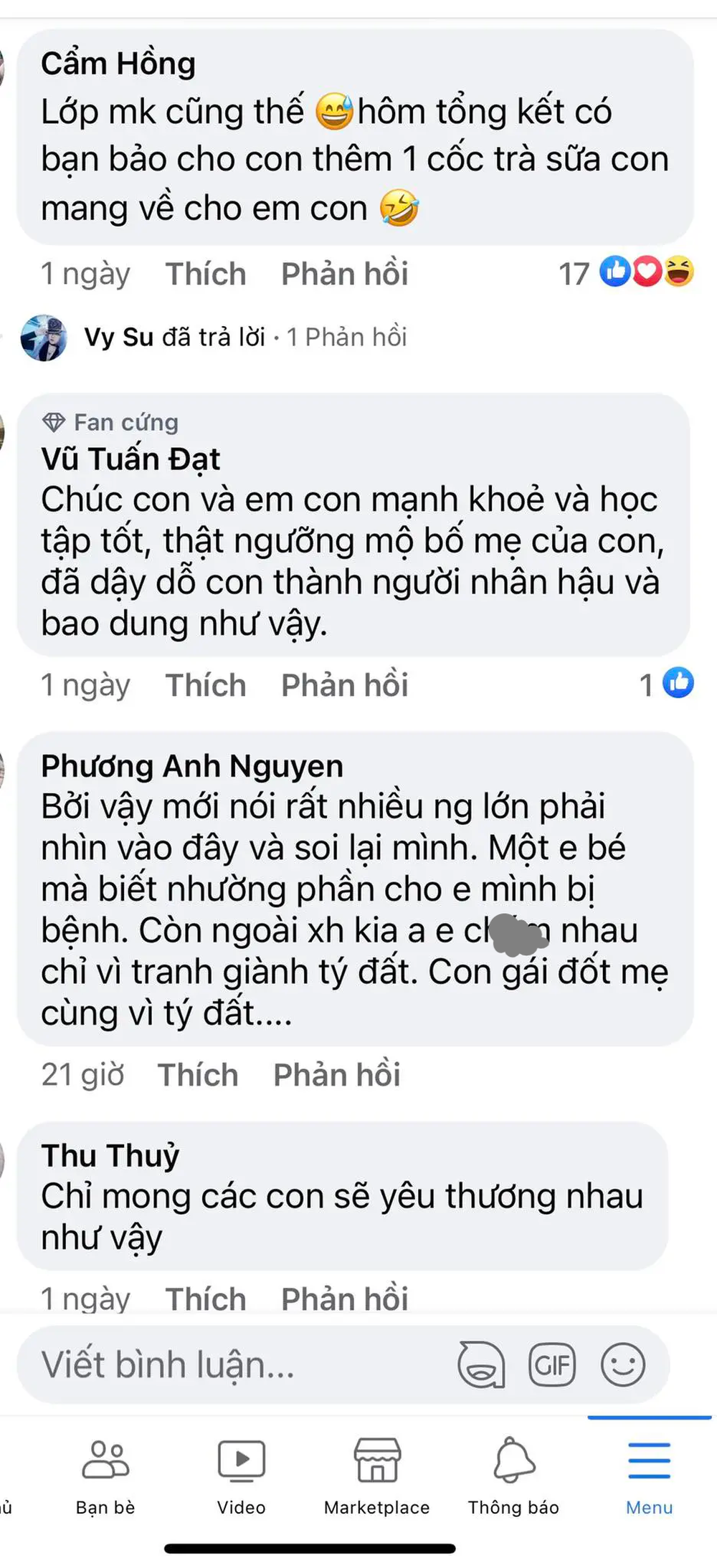Open the GIF picker

(x=551, y=1364)
